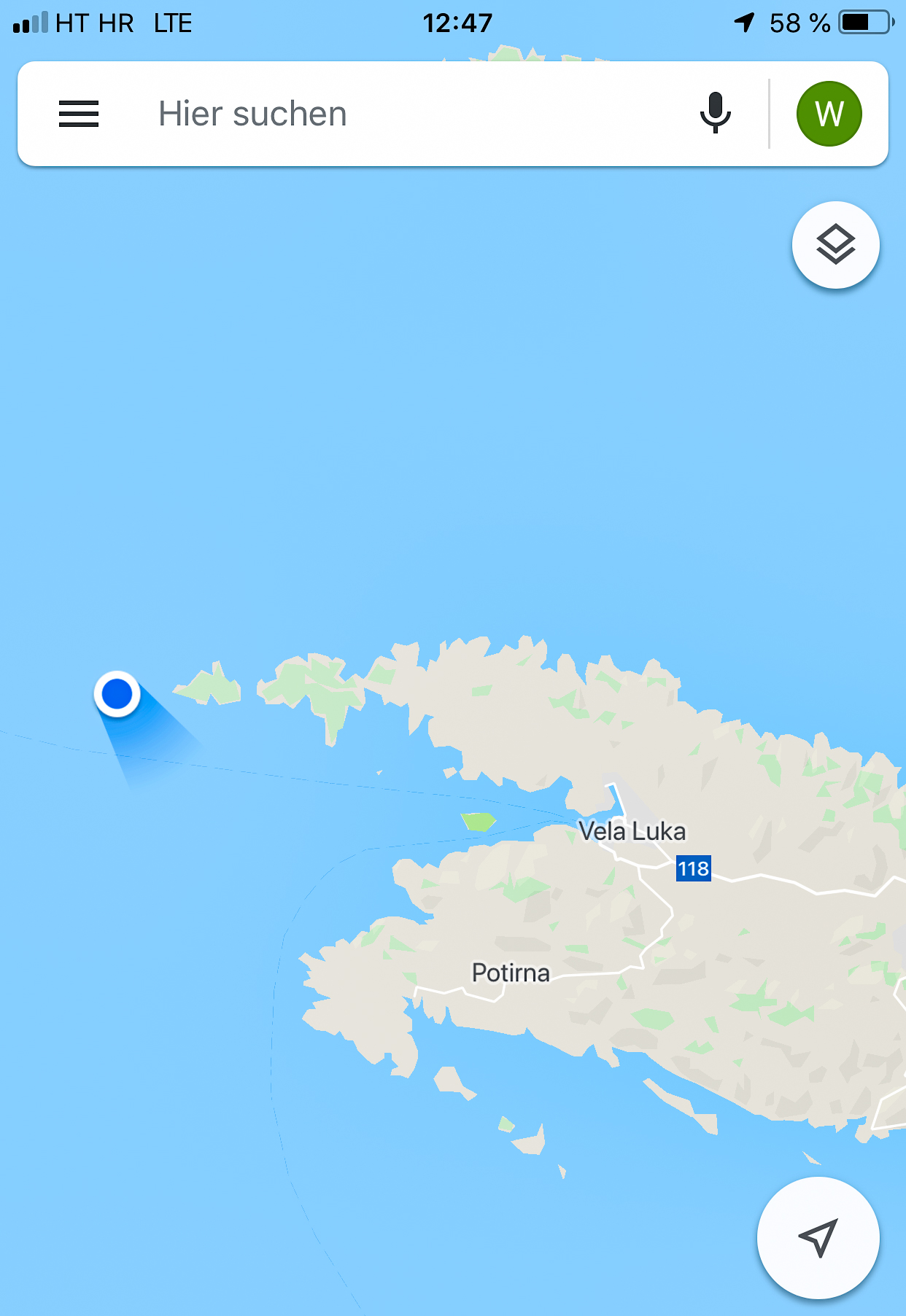The height and width of the screenshot is (1316, 906).
Task: Open the hamburger menu
Action: coord(79,114)
